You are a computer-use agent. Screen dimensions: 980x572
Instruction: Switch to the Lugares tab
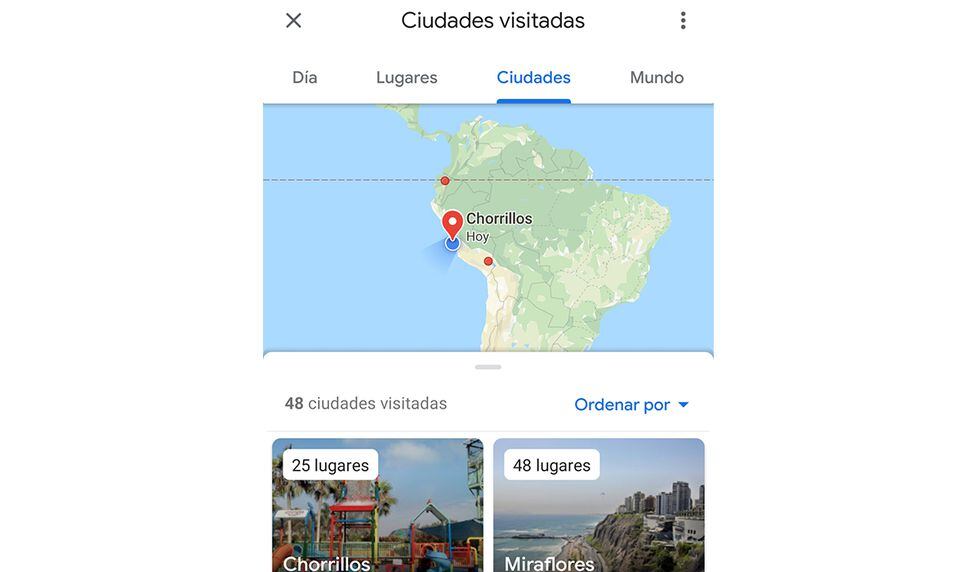tap(407, 78)
